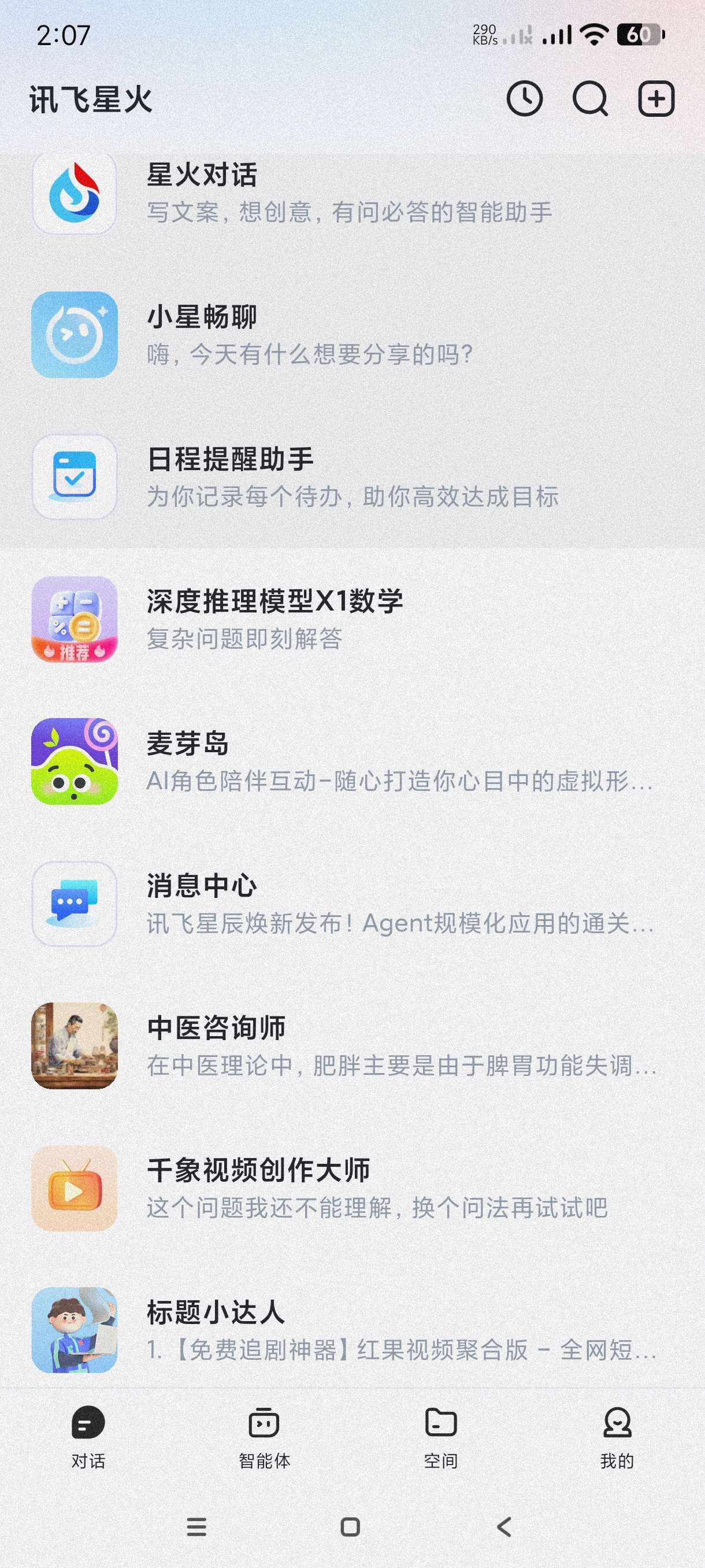Open 千象视频创作大师 chat
The image size is (705, 1568).
click(x=350, y=1188)
